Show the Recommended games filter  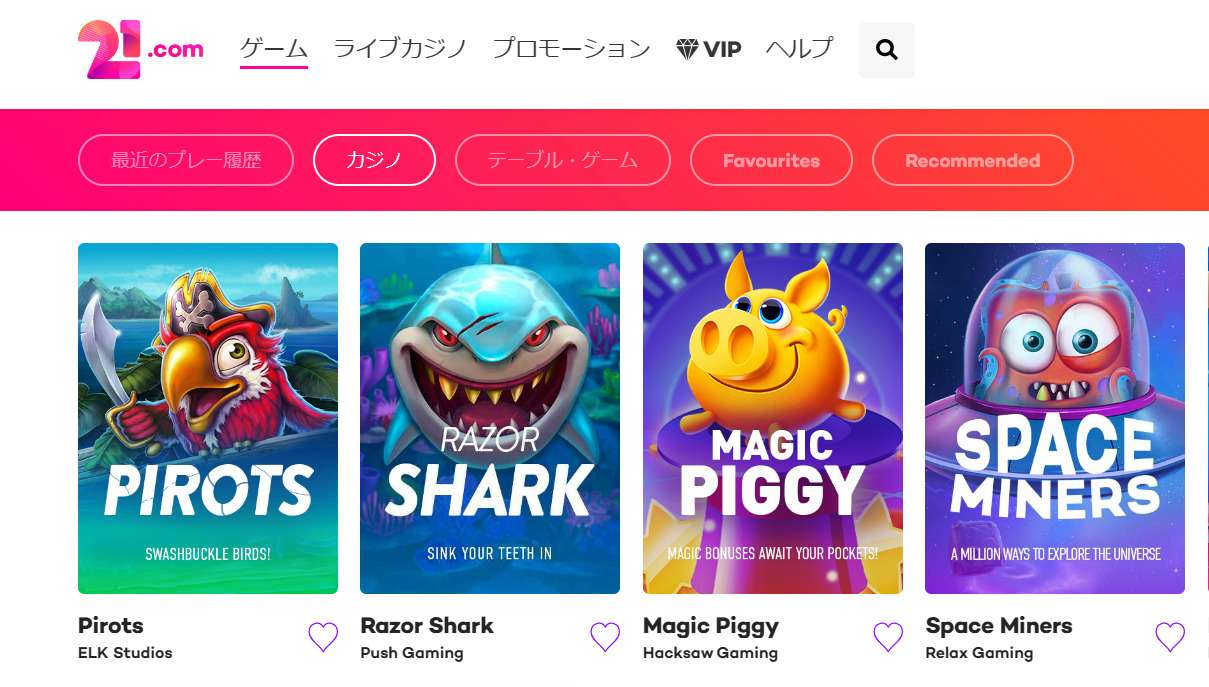point(972,160)
